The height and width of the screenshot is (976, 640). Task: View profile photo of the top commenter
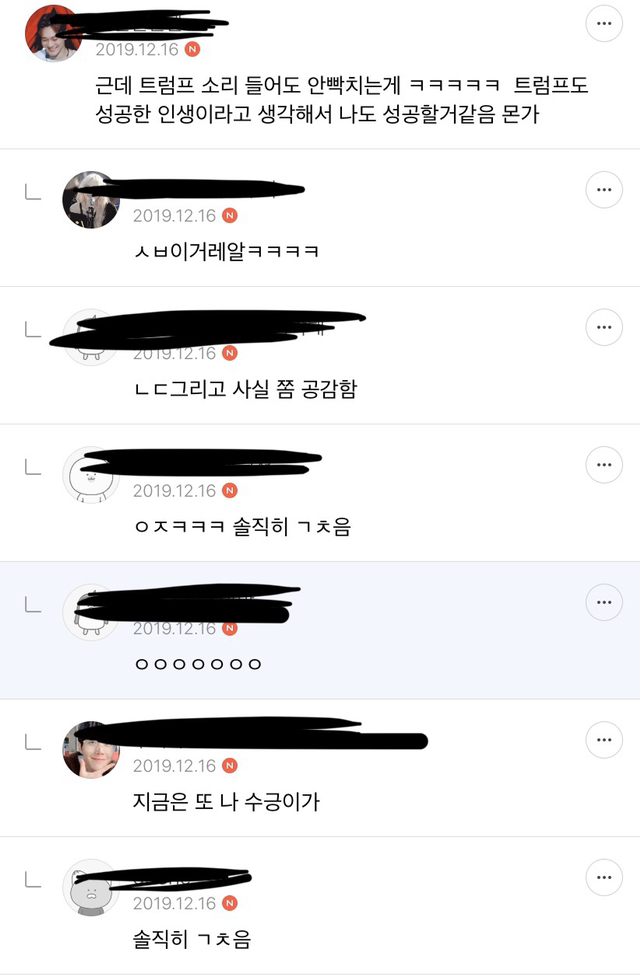click(52, 32)
